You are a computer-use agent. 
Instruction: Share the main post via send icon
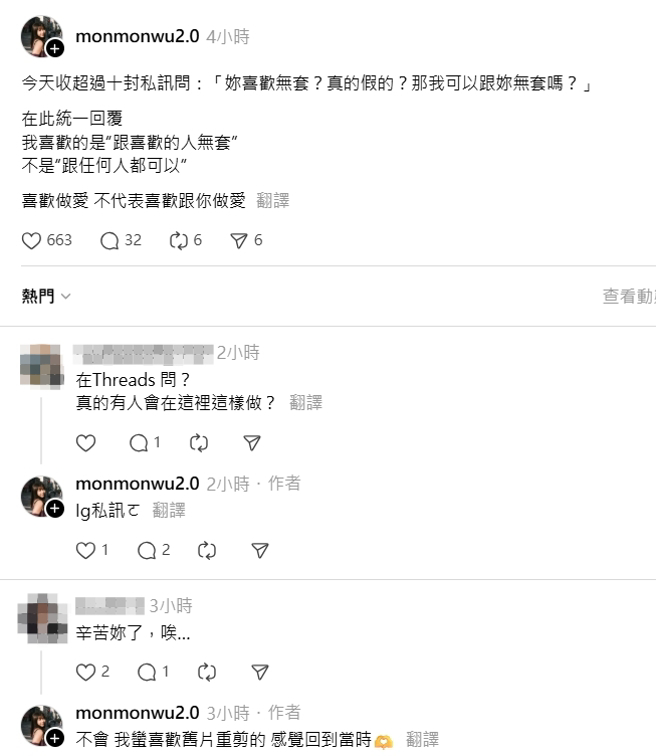point(239,240)
